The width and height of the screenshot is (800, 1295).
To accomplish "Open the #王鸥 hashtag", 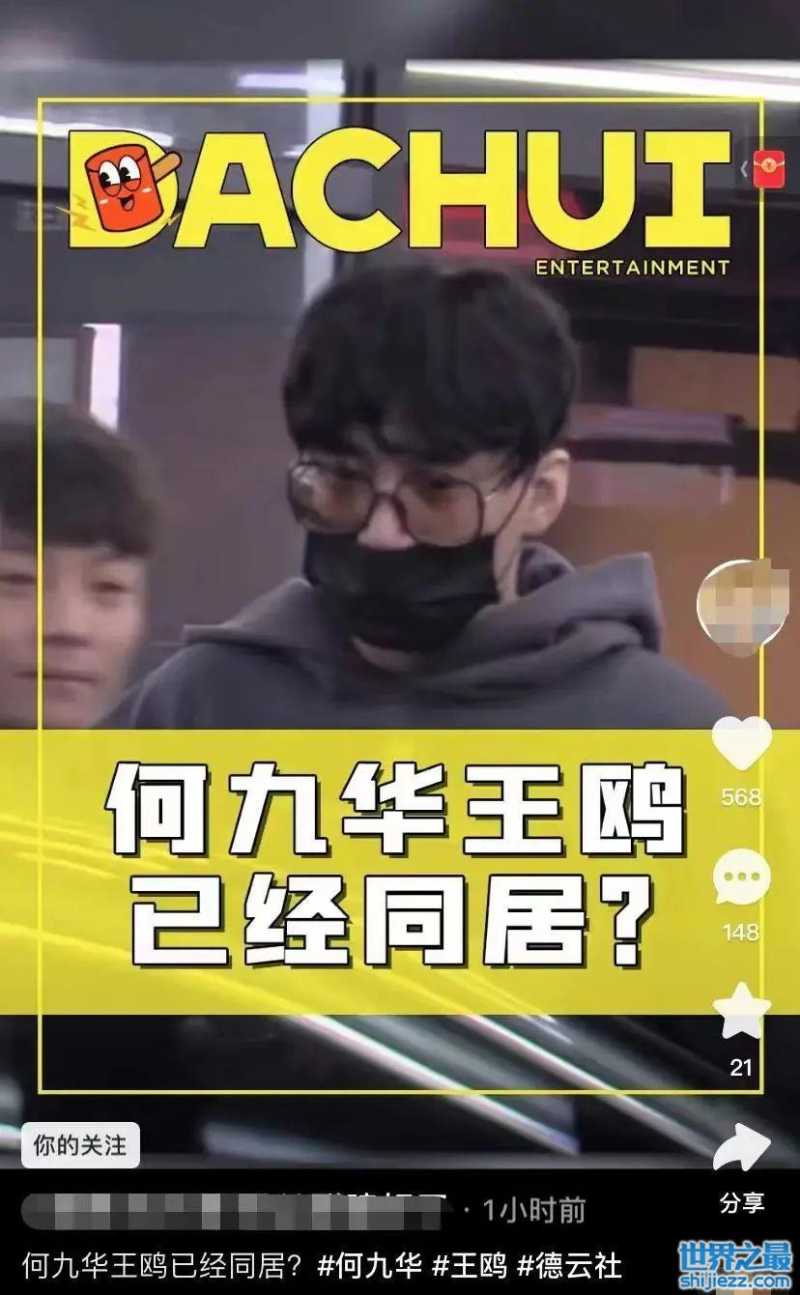I will click(469, 1266).
